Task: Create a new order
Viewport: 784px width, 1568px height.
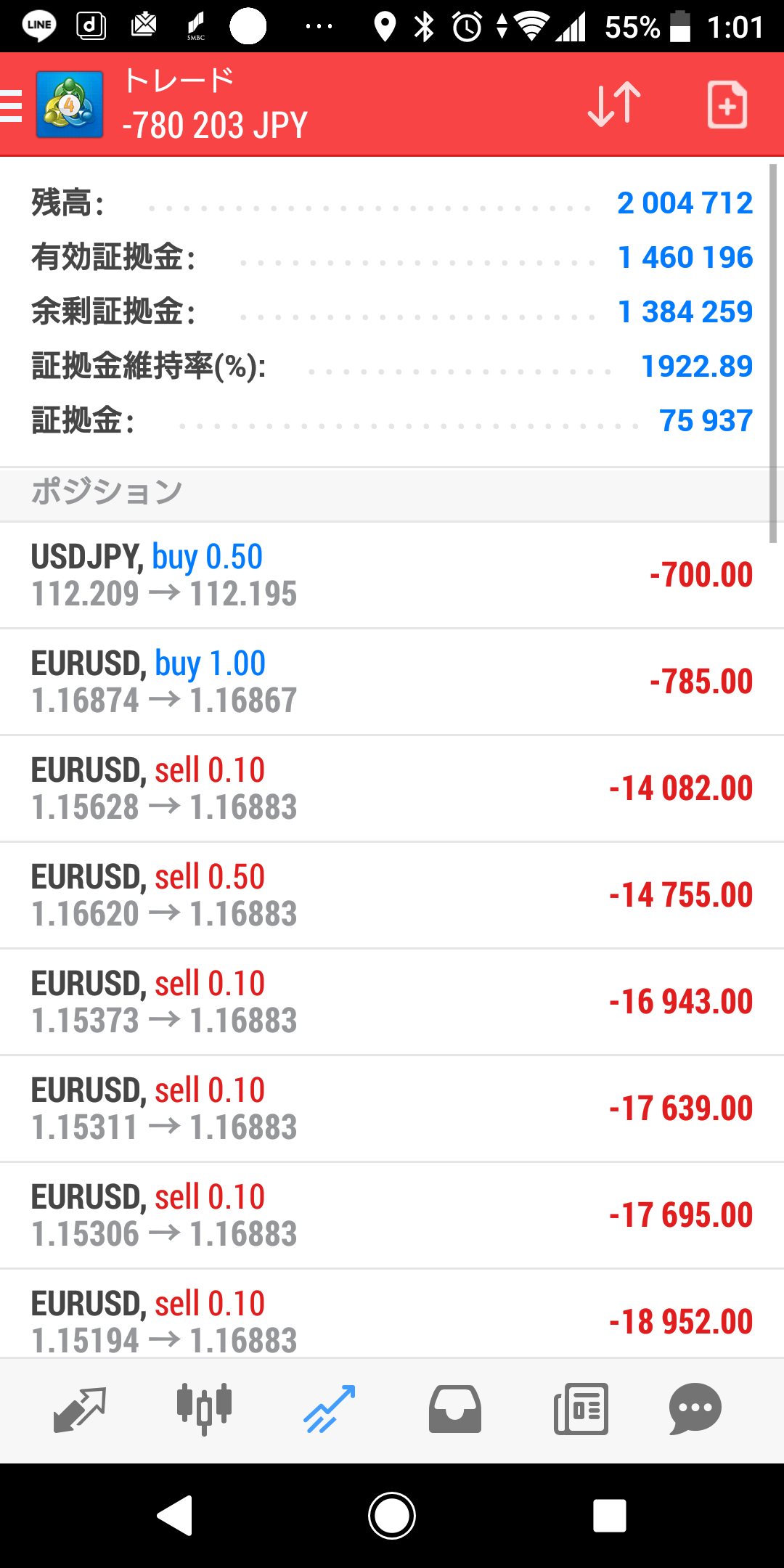Action: tap(727, 105)
